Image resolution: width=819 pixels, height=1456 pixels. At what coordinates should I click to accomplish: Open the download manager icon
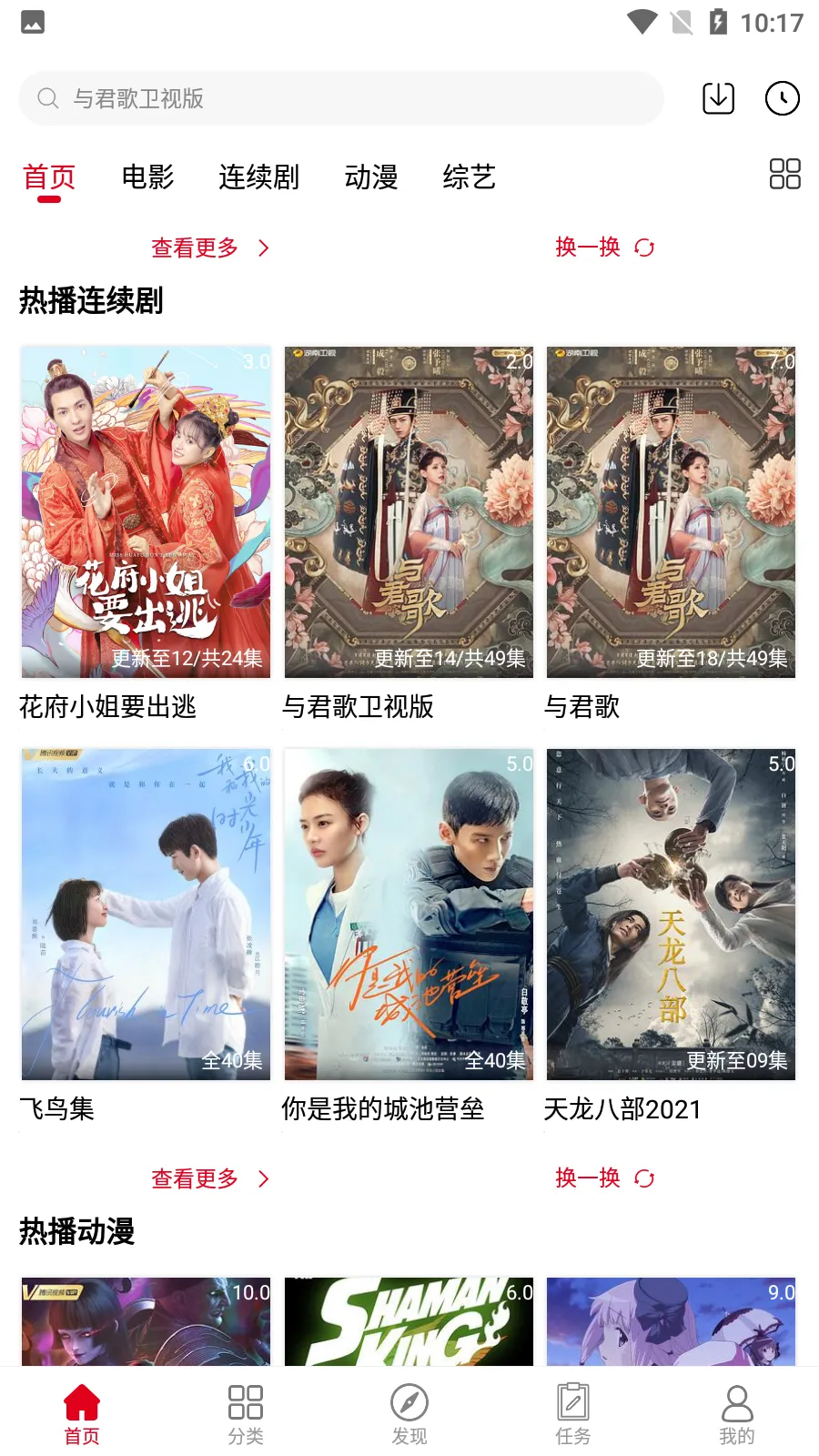pos(717,97)
